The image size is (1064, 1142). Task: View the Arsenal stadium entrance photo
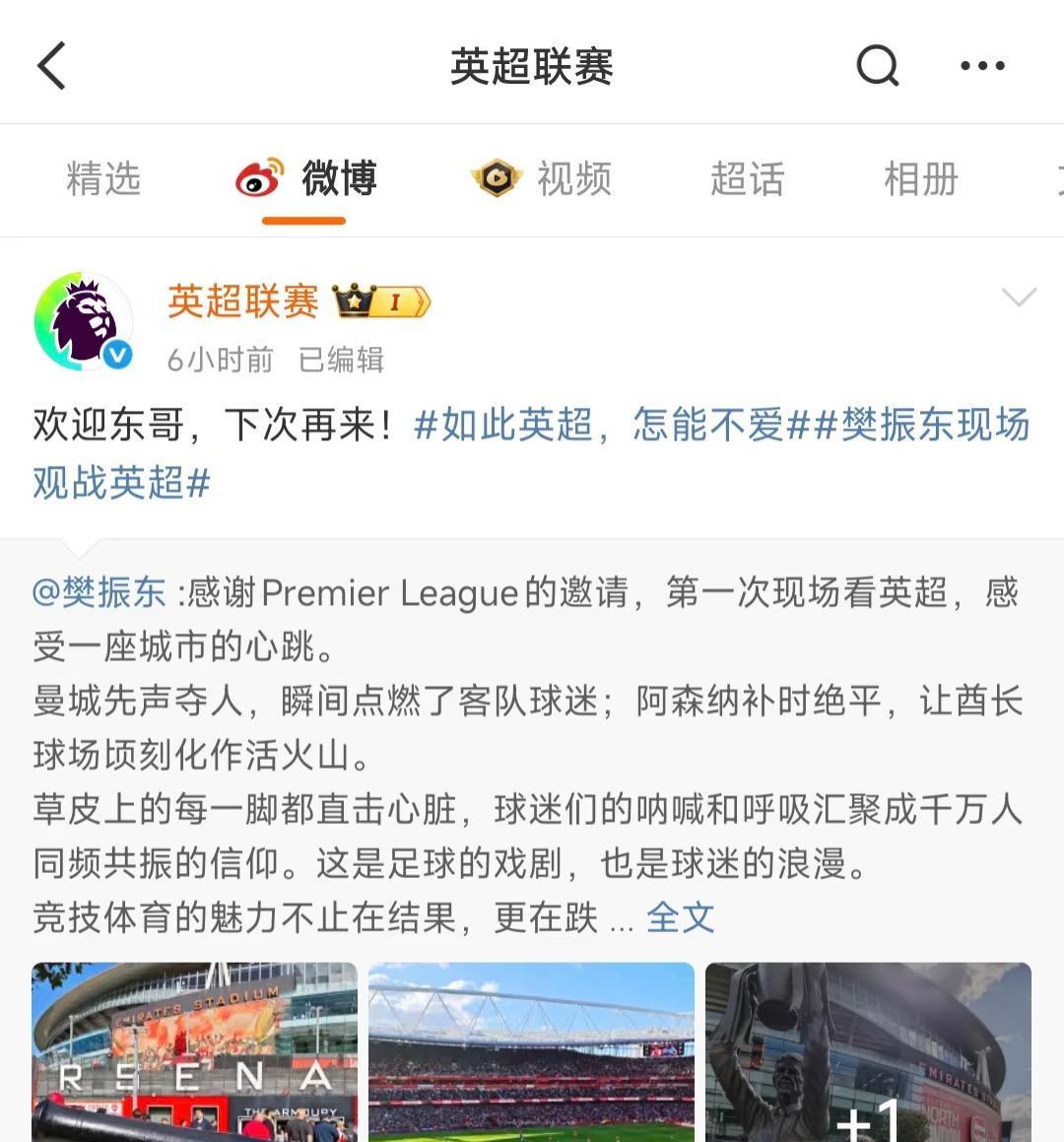point(194,1051)
